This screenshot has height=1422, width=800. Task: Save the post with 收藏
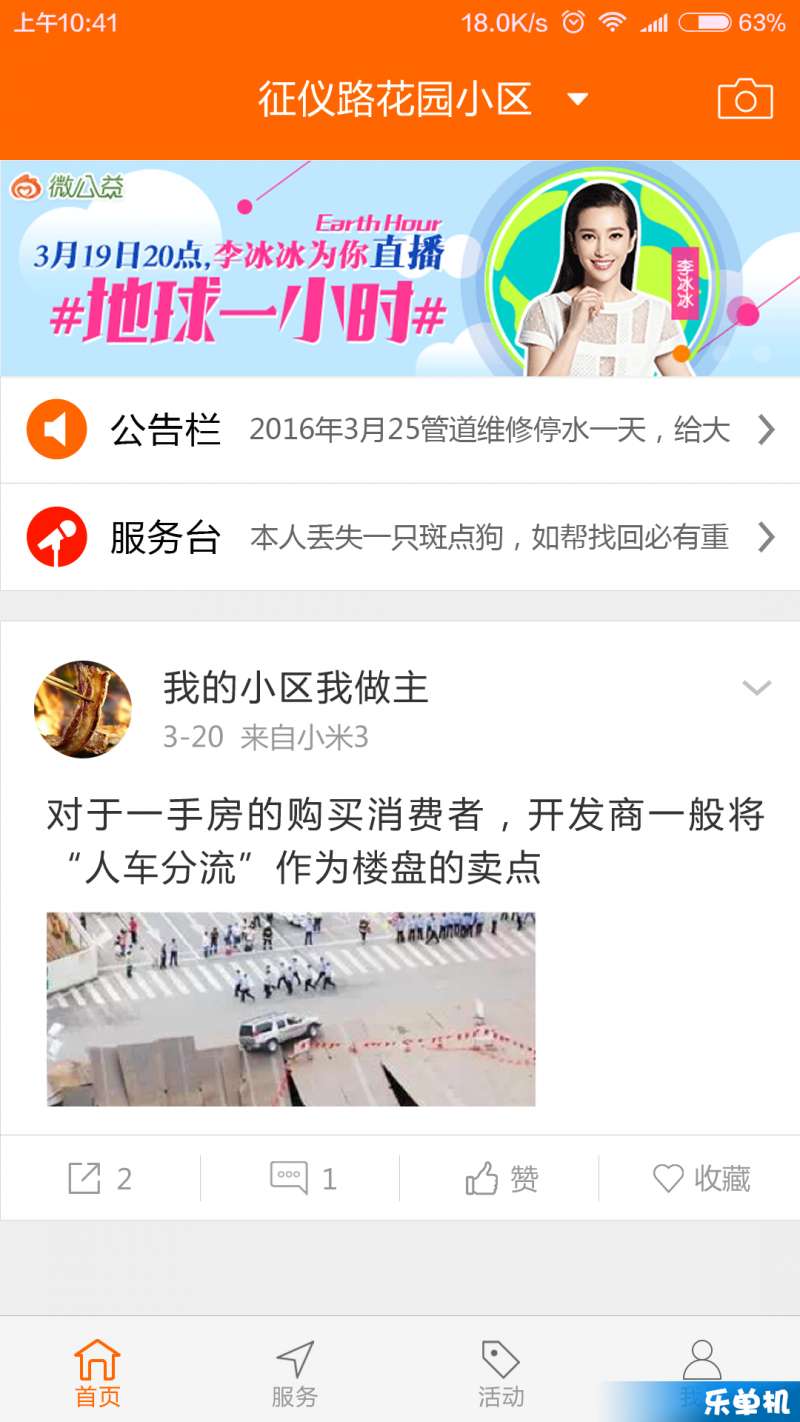point(701,1178)
